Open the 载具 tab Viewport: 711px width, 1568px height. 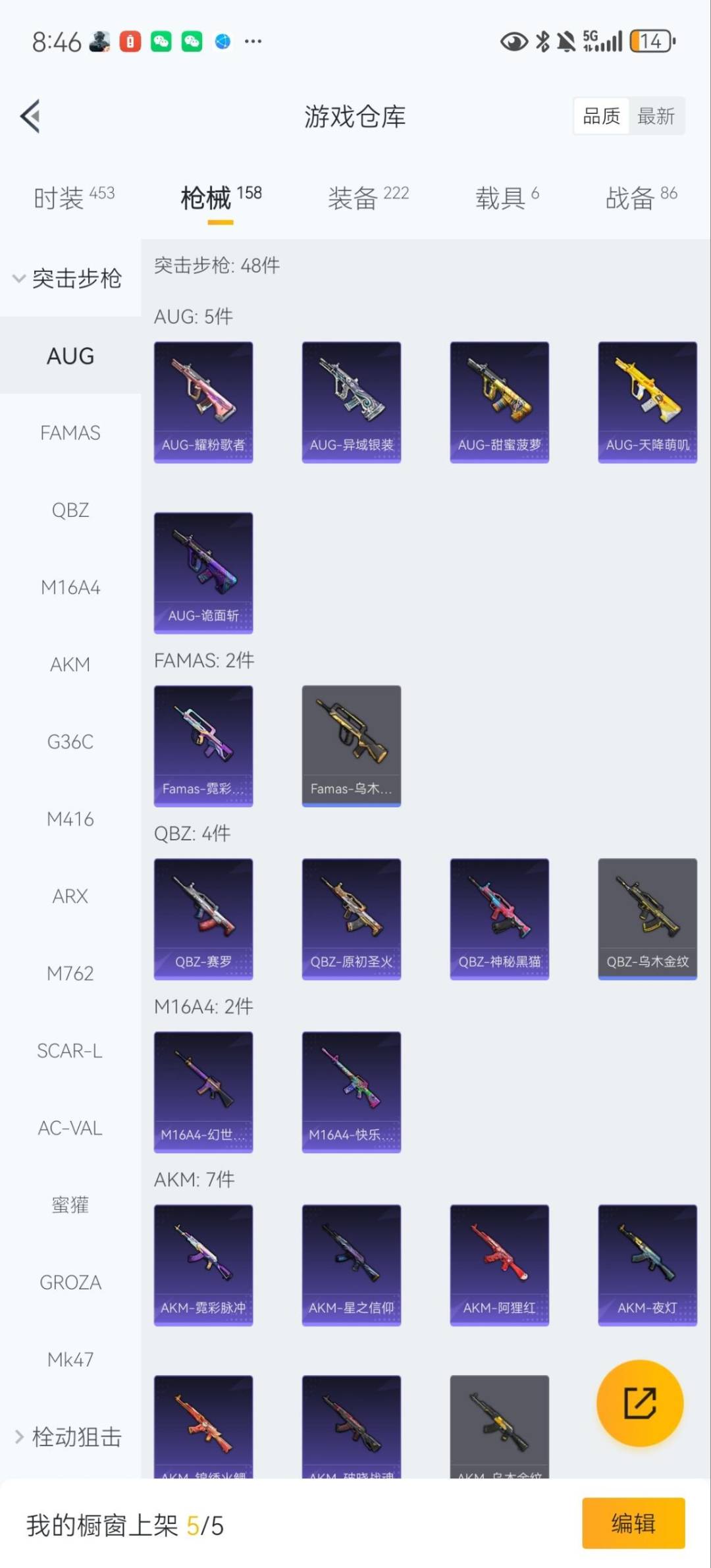click(506, 197)
